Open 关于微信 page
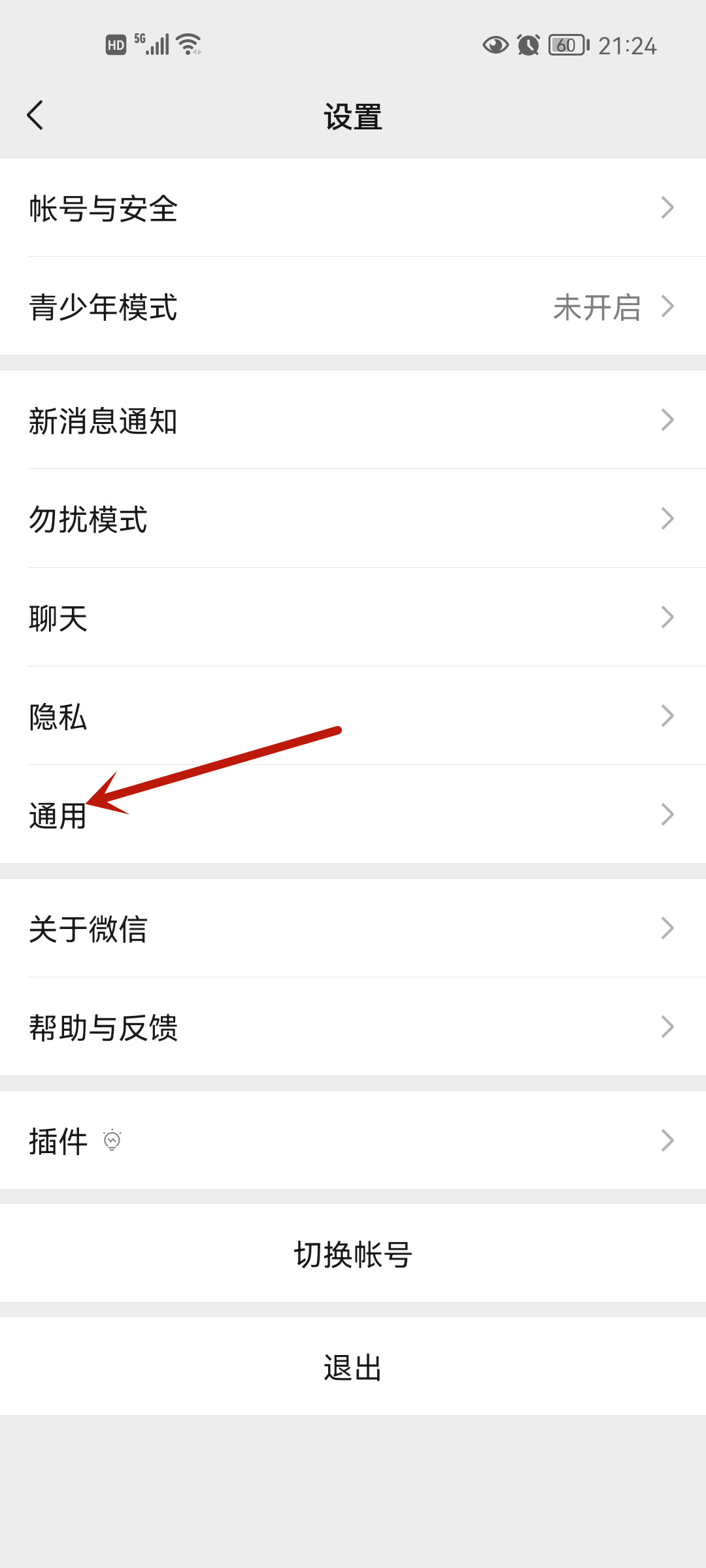 (353, 928)
